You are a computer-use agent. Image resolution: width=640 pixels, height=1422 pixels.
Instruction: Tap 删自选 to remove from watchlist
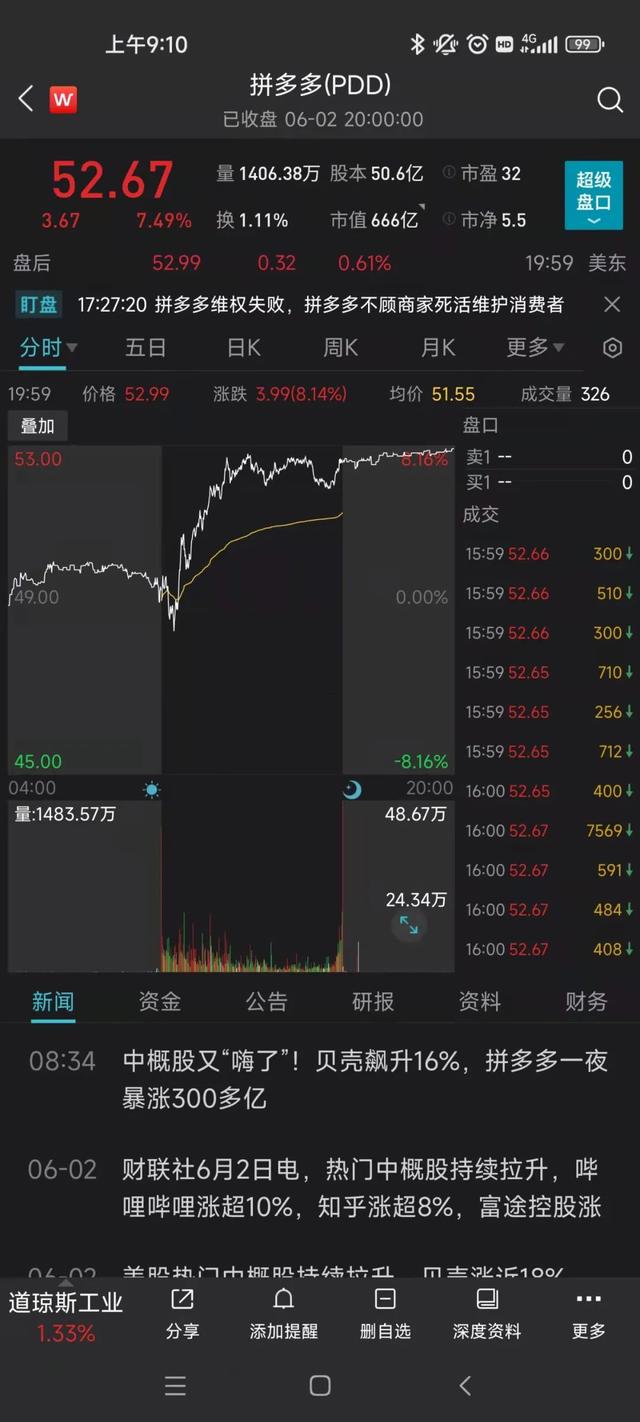point(385,1314)
